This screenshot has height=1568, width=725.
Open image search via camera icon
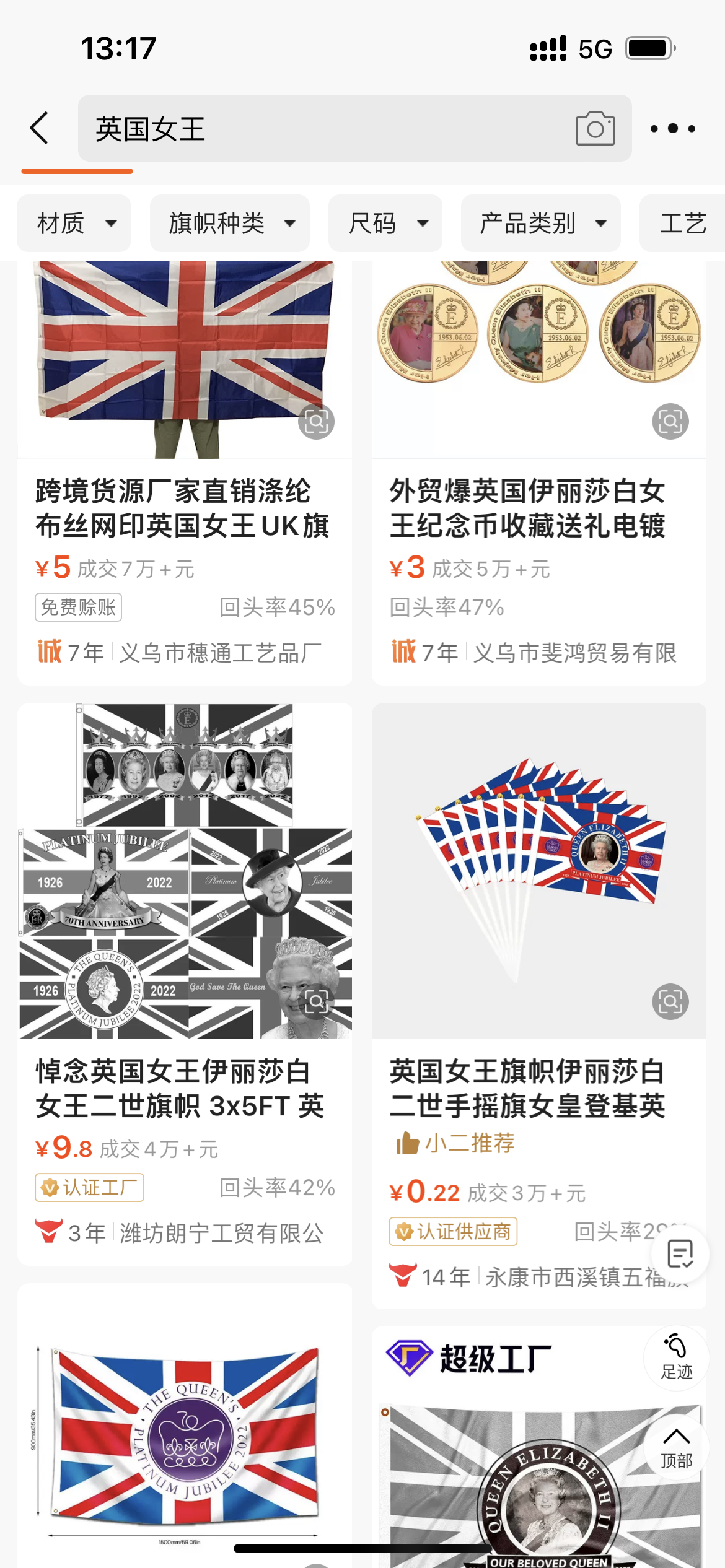[x=594, y=129]
